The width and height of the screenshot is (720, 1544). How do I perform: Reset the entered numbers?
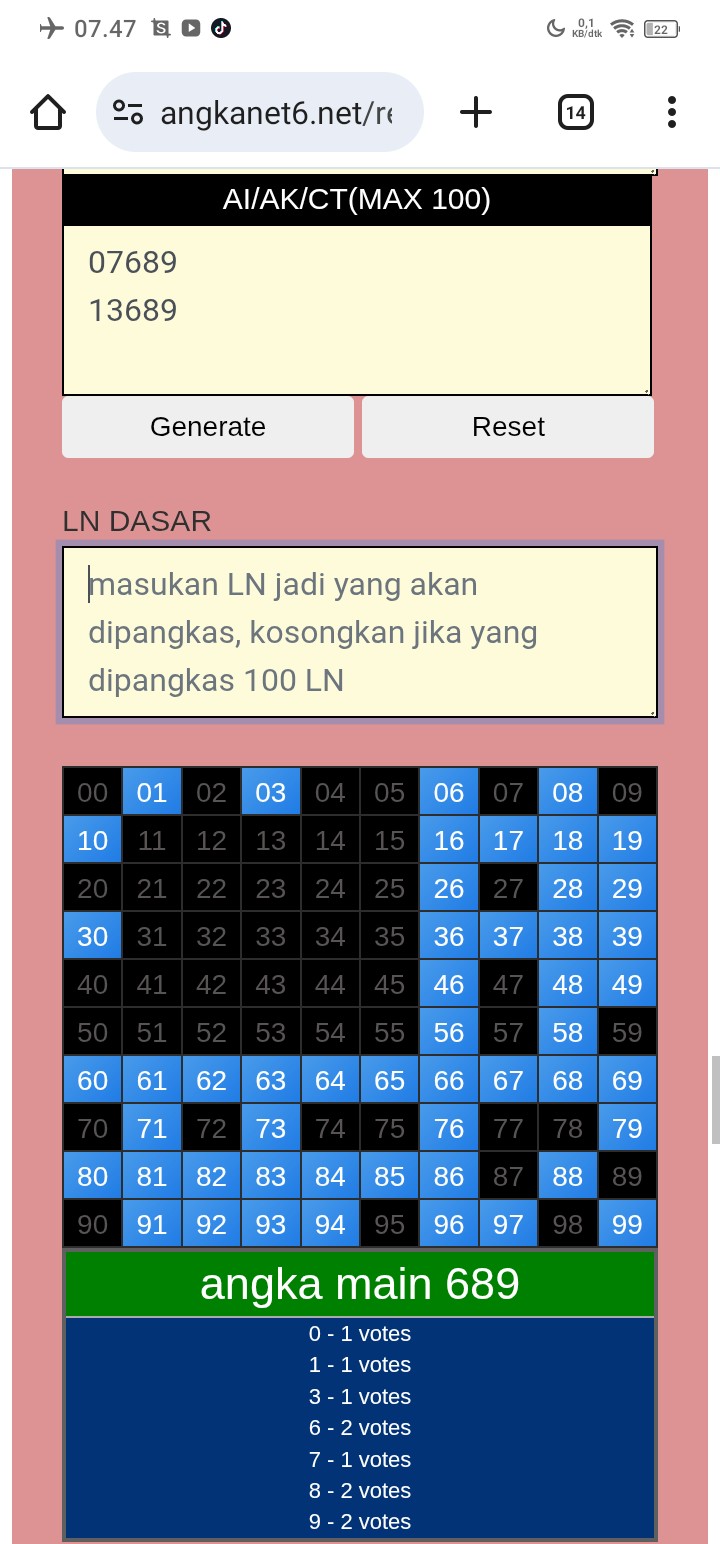pos(508,427)
